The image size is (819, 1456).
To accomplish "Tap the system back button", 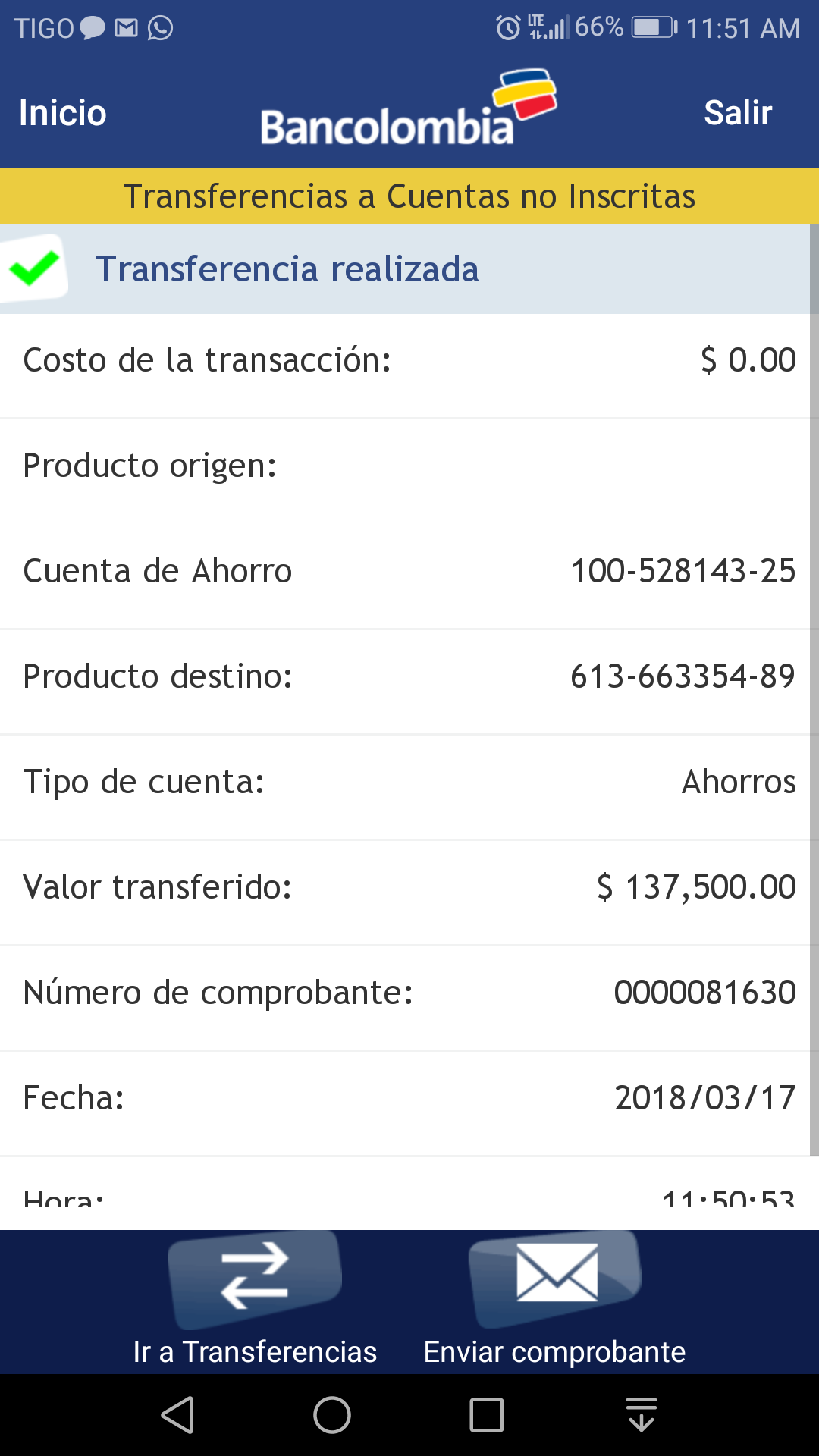I will [178, 1415].
